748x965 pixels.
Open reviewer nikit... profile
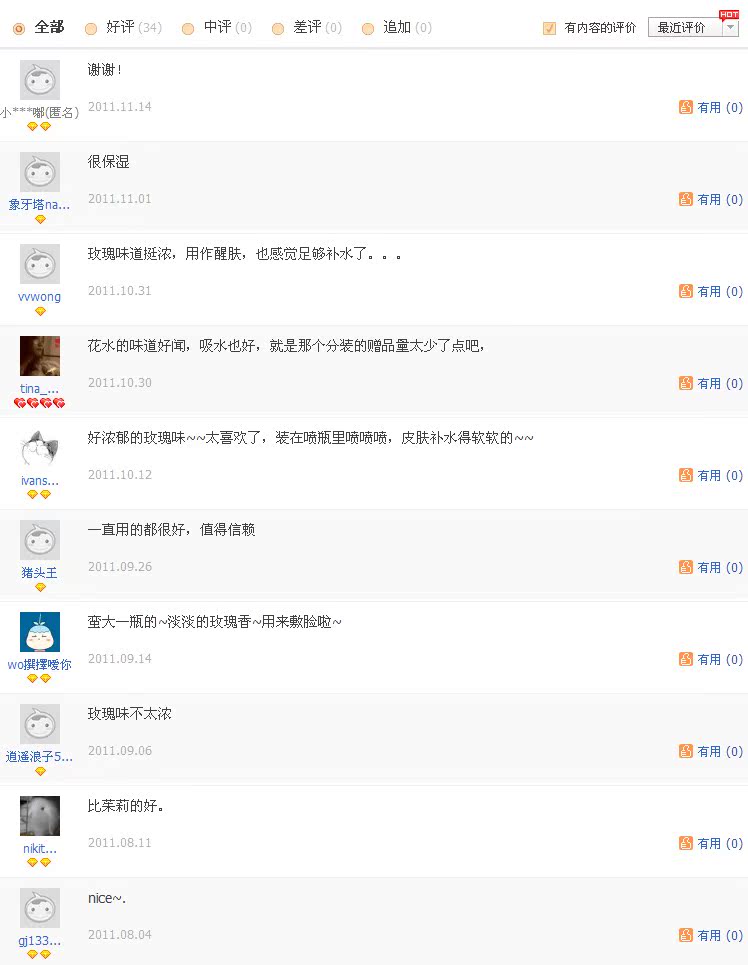(40, 848)
